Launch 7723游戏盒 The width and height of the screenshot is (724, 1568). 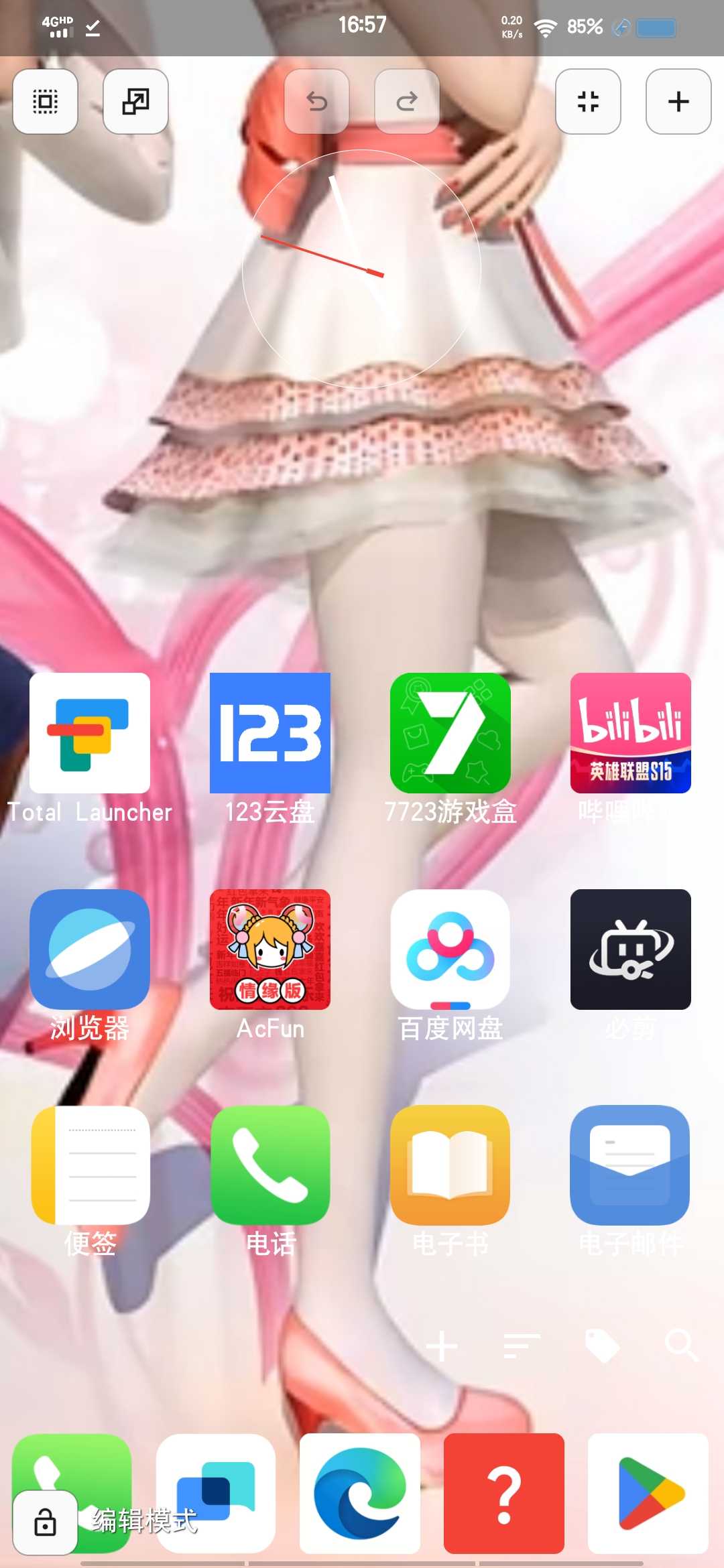[450, 733]
